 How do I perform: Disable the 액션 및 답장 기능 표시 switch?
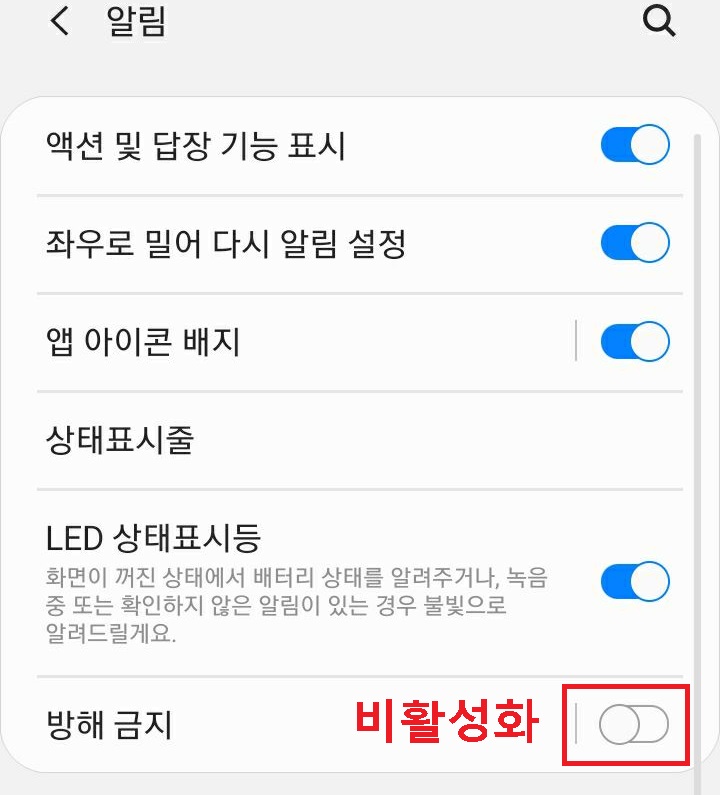636,143
